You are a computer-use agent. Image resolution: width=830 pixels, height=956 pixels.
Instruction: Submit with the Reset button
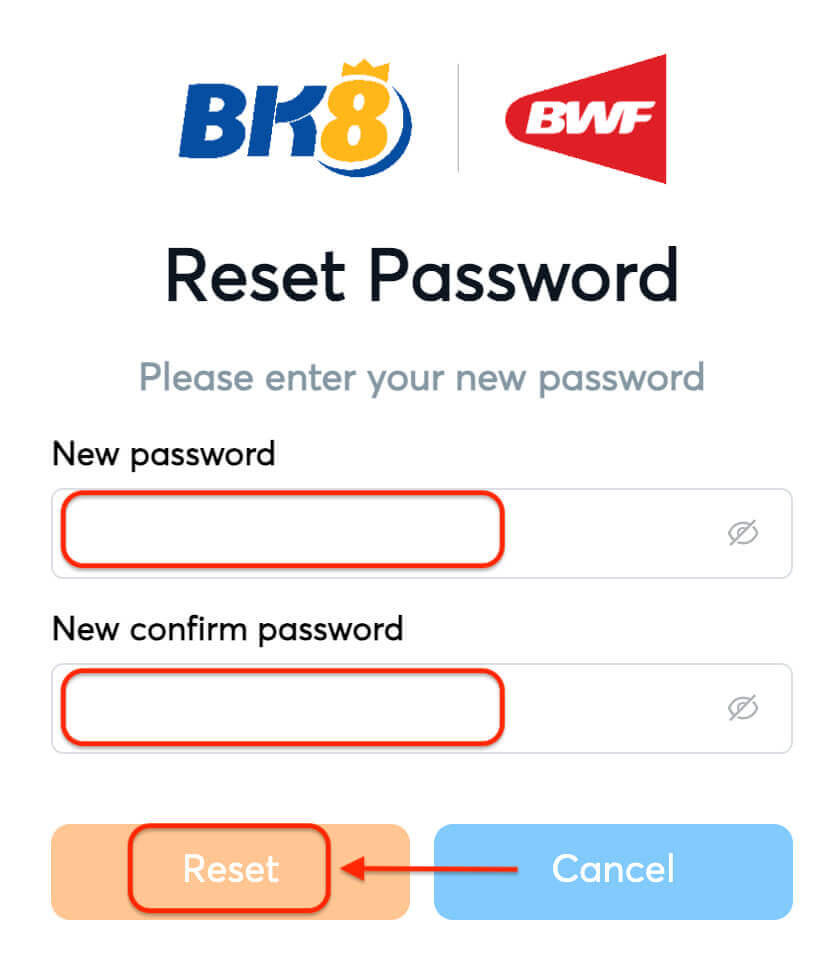(230, 870)
